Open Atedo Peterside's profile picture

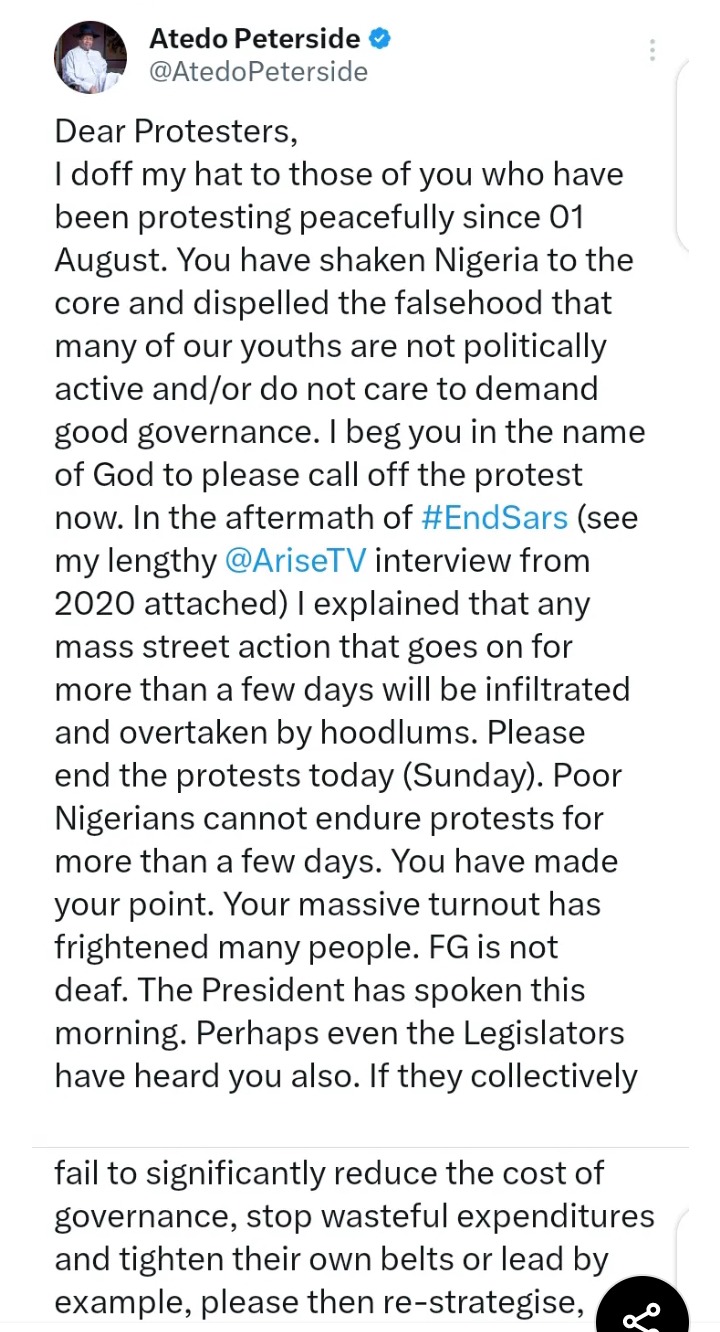(x=90, y=57)
